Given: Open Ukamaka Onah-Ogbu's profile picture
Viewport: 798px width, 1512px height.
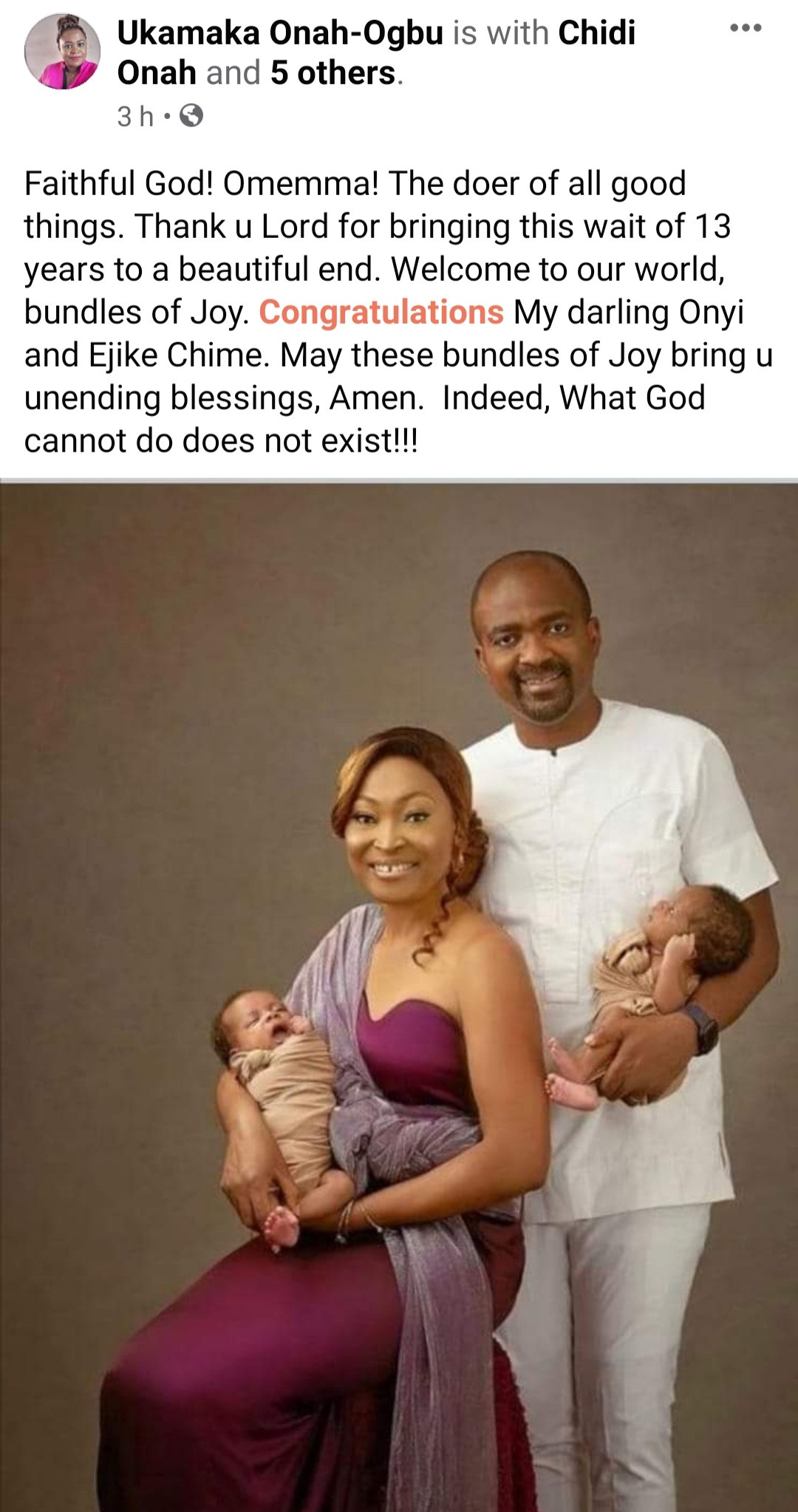Looking at the screenshot, I should pyautogui.click(x=62, y=52).
